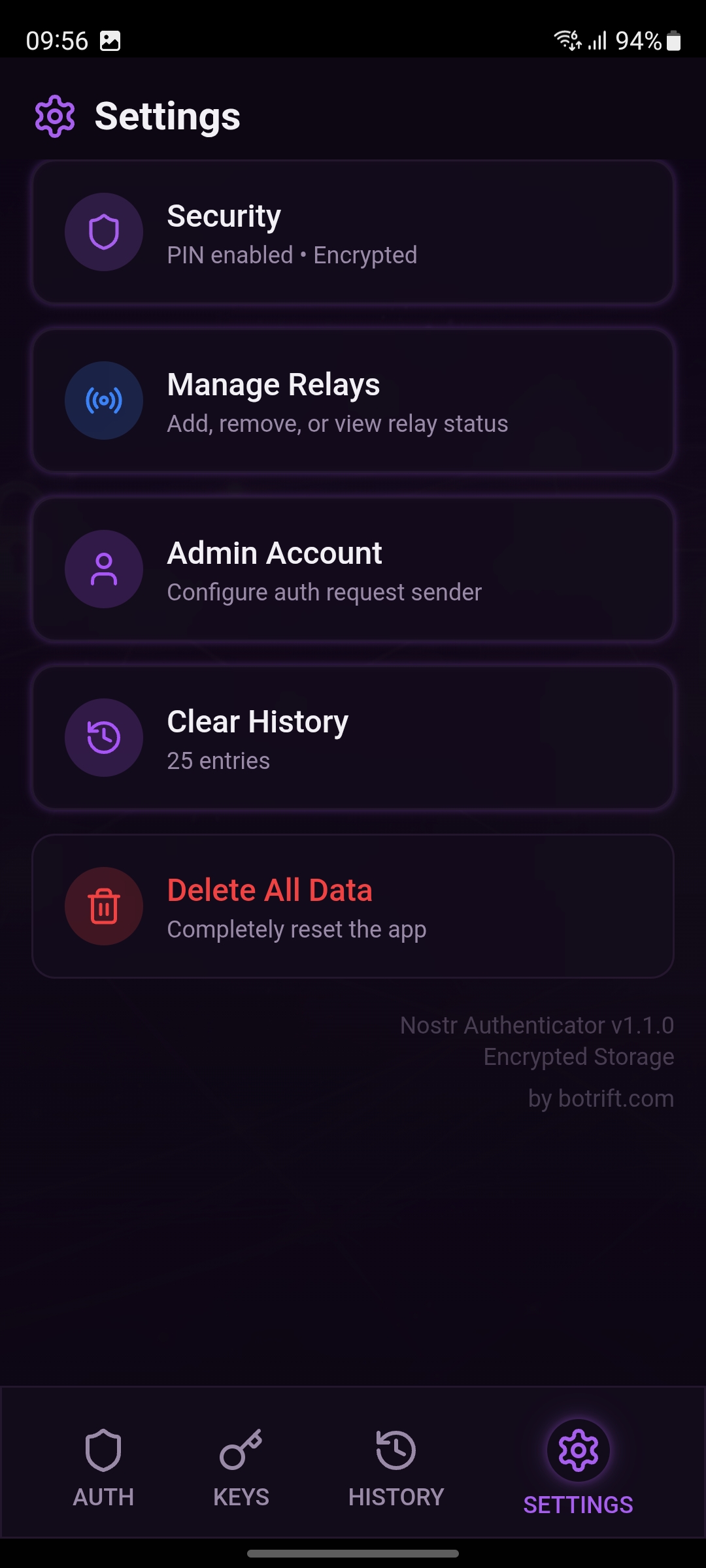
Task: Click Delete All Data to reset the app
Action: (353, 906)
